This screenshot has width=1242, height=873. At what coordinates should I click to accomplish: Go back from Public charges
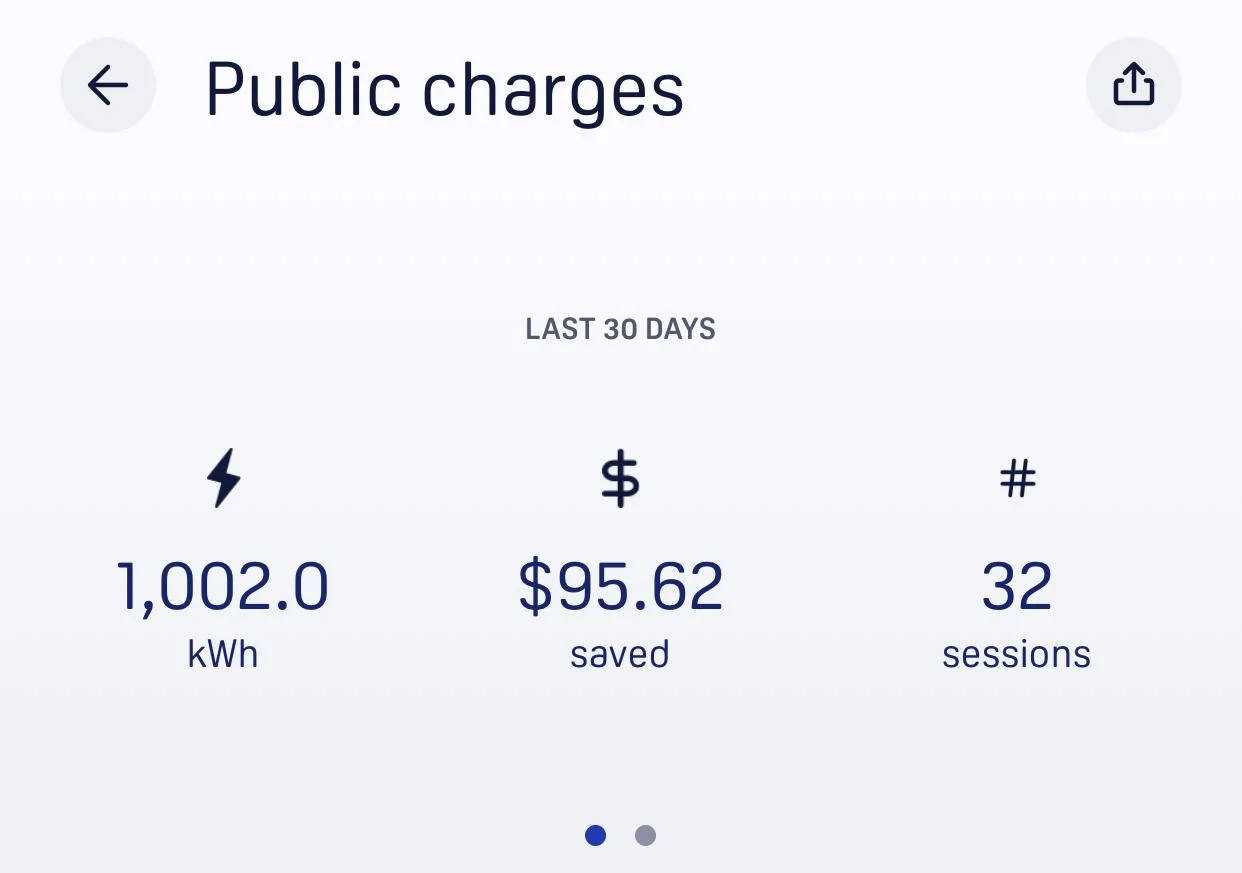[x=108, y=86]
